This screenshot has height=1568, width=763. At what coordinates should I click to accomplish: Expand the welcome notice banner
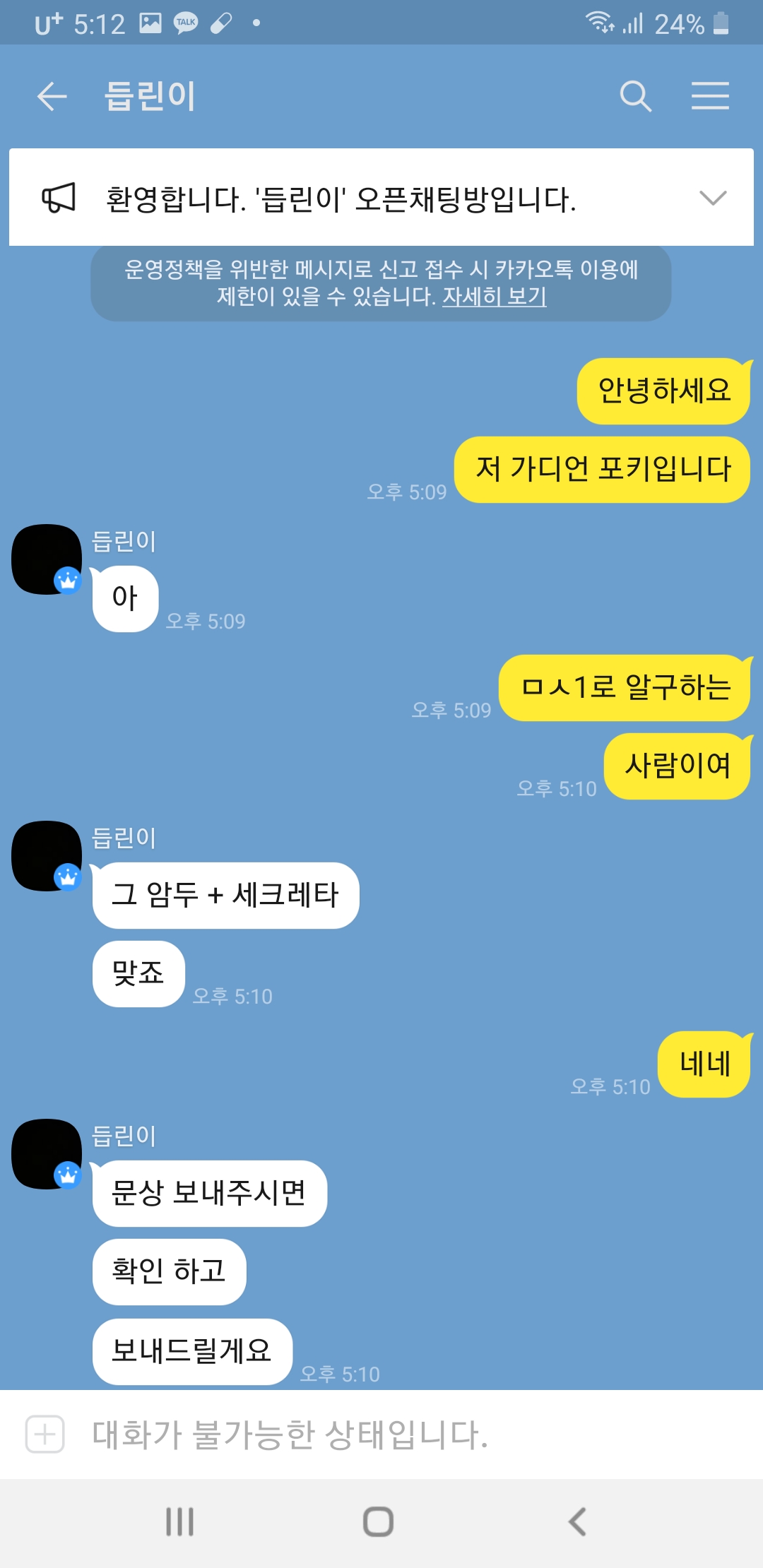[712, 198]
